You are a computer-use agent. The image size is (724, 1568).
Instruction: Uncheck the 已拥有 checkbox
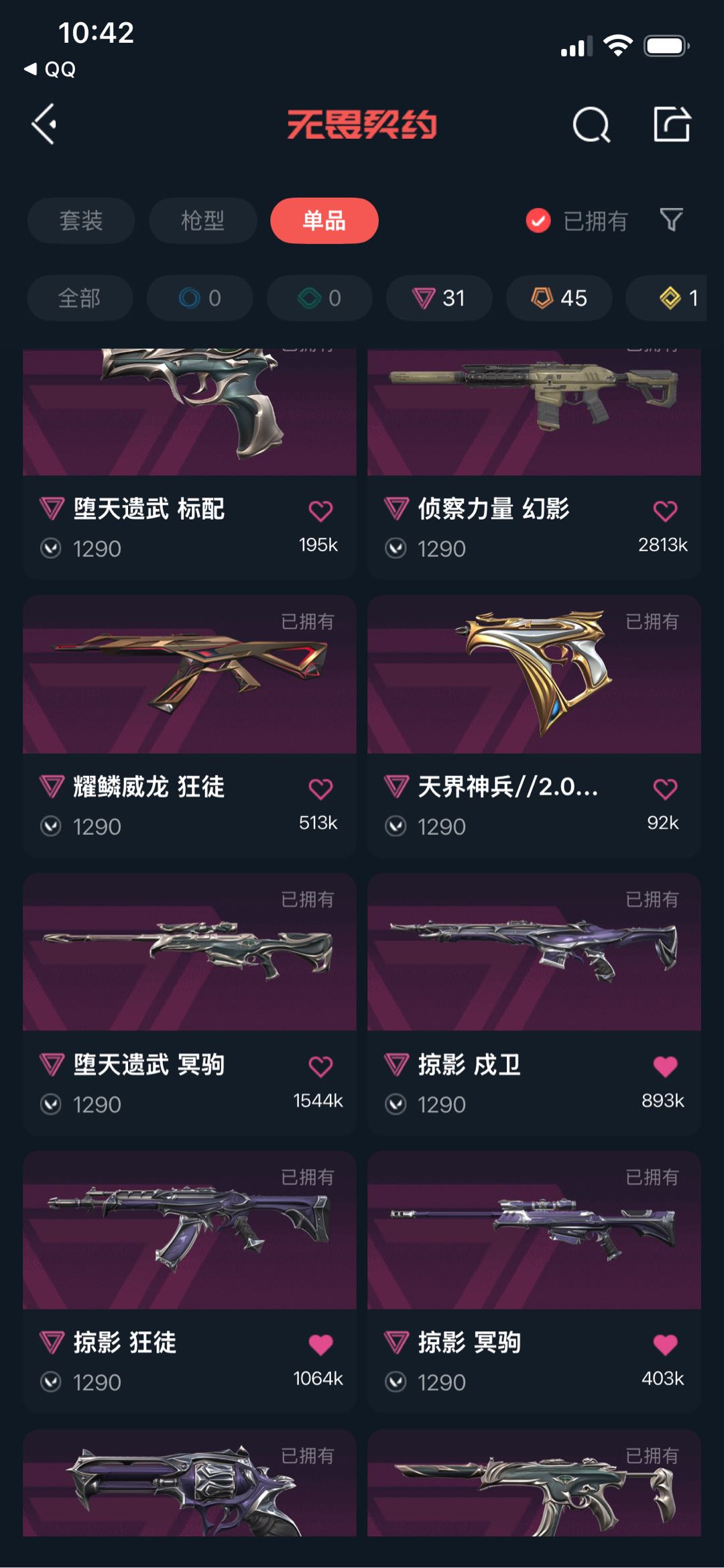click(538, 221)
